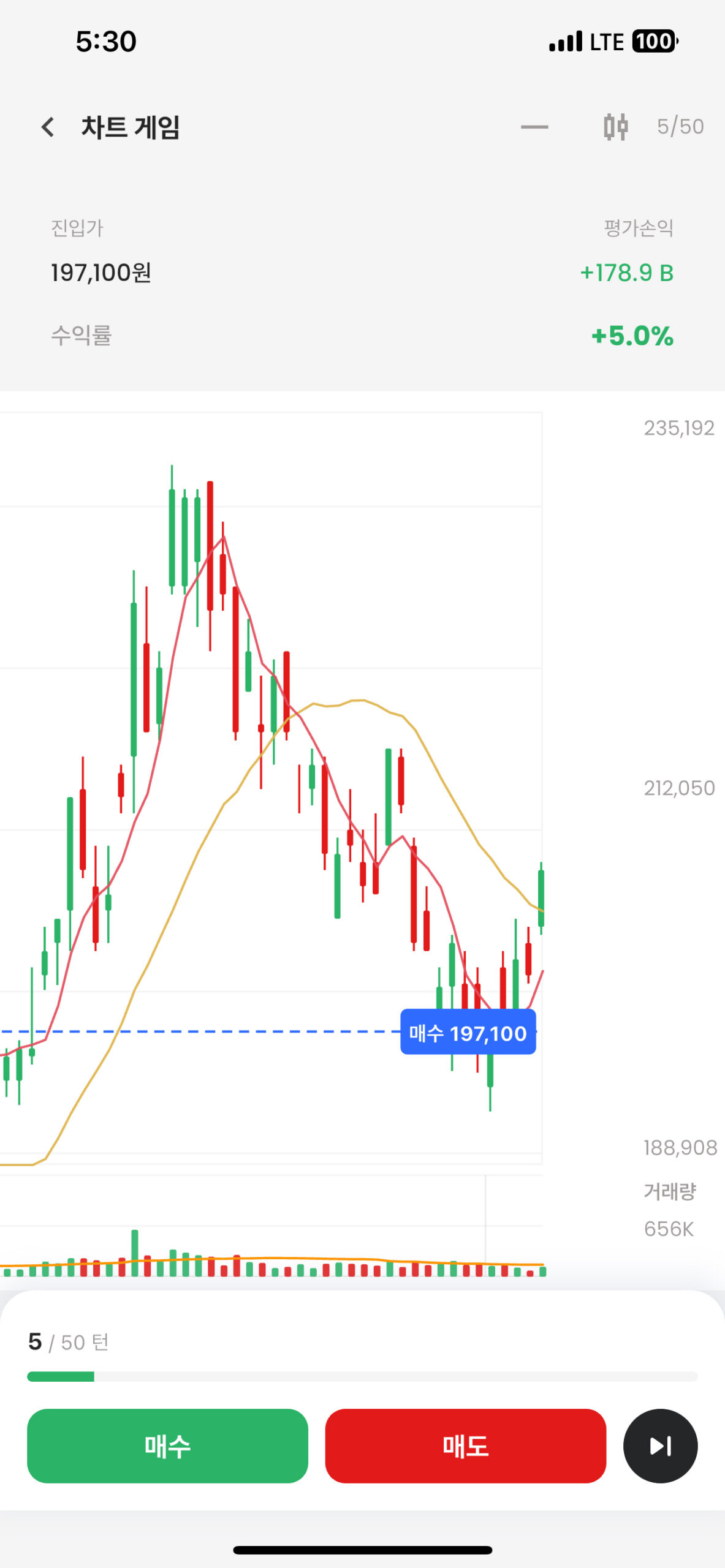The image size is (725, 1568).
Task: Skip to the next turn
Action: 660,1445
